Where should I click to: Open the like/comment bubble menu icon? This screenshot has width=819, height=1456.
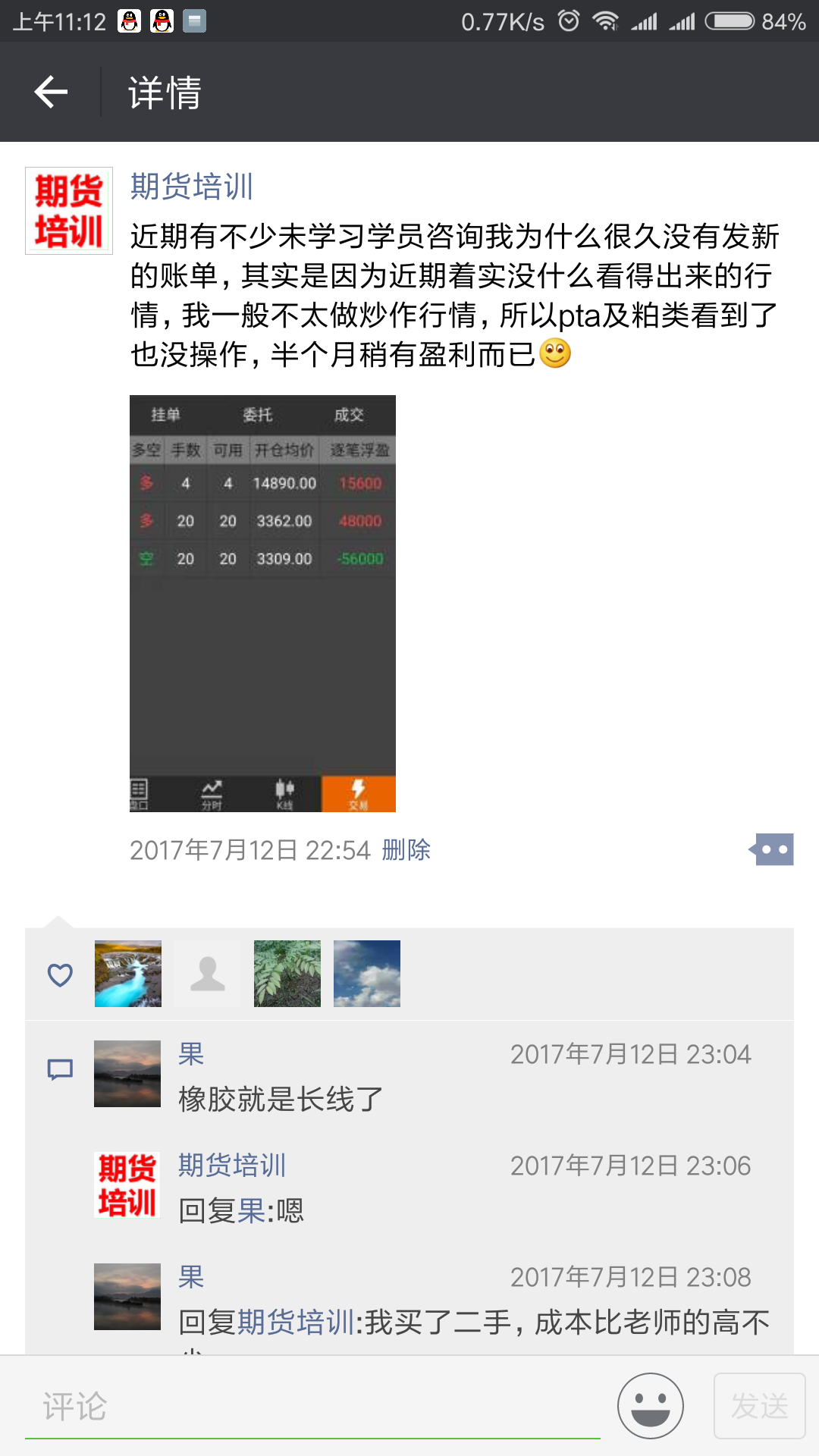[x=772, y=849]
